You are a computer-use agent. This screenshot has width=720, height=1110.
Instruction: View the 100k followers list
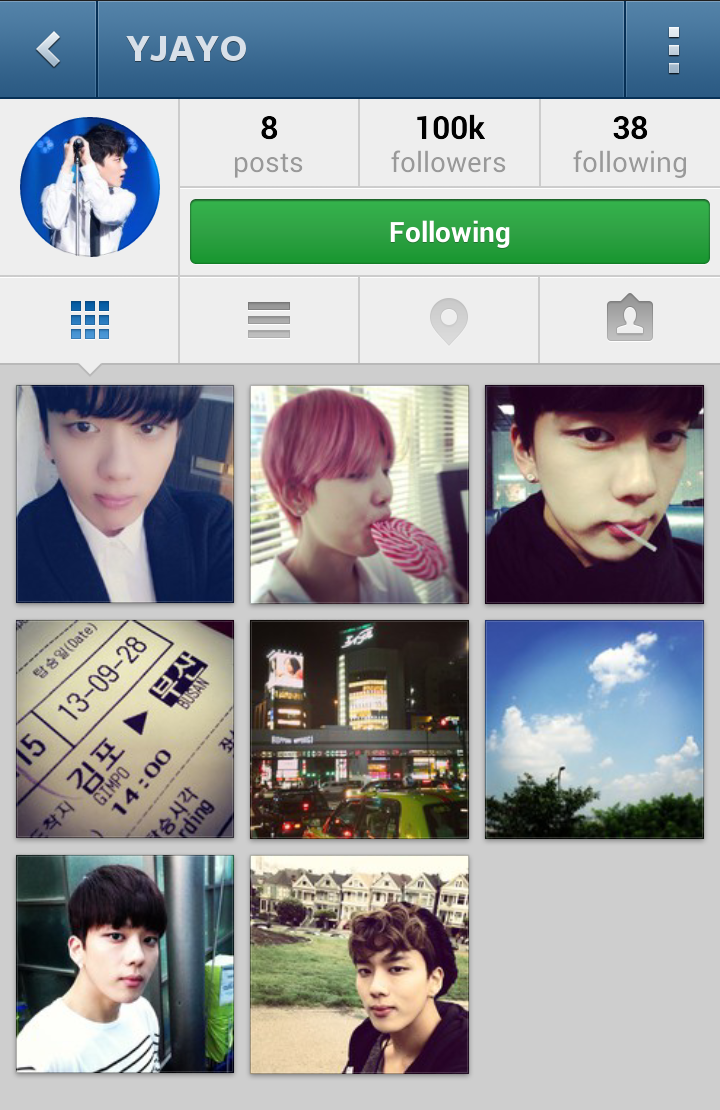449,144
